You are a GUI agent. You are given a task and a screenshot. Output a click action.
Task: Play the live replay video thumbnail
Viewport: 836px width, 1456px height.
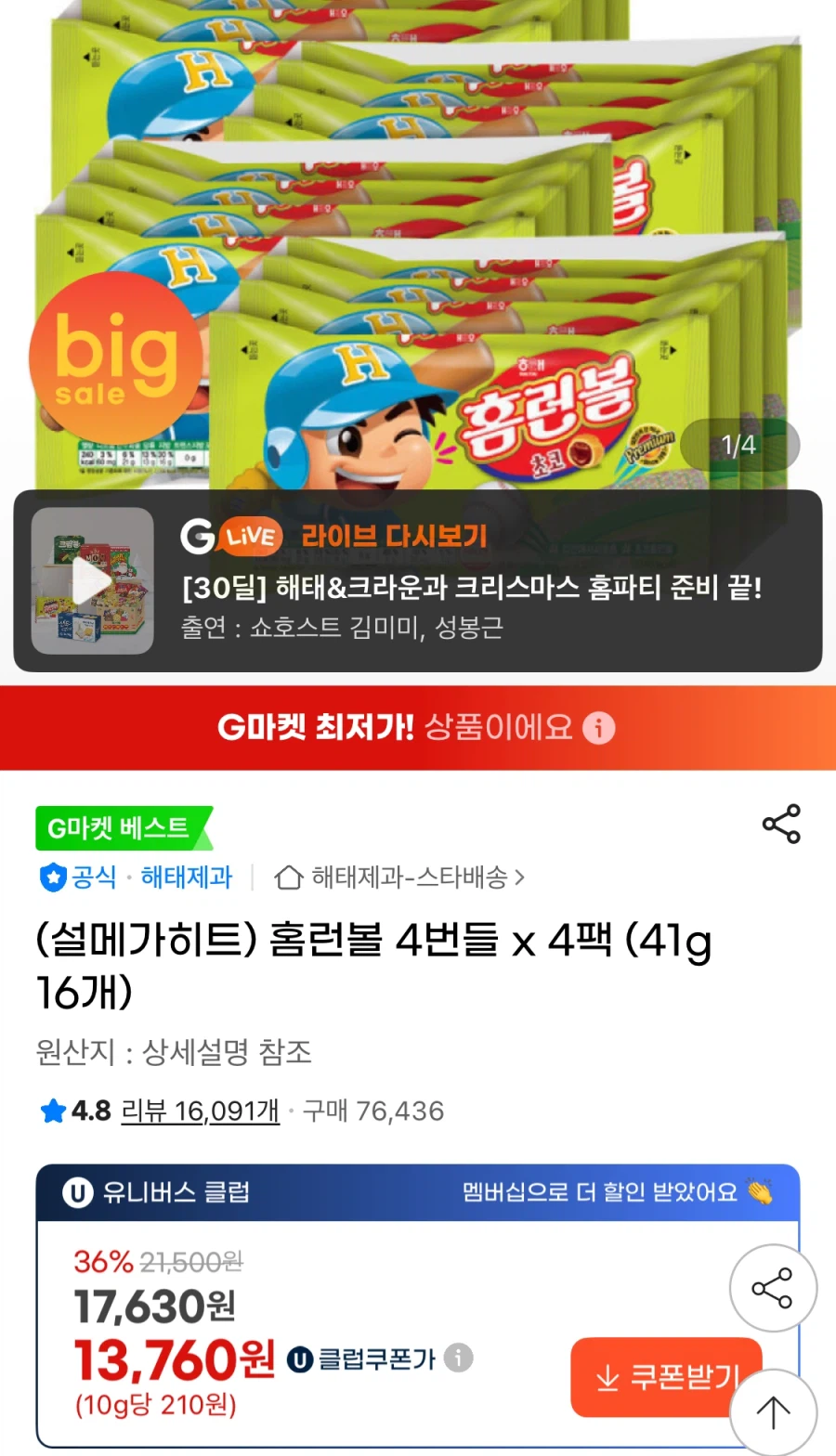[x=91, y=584]
